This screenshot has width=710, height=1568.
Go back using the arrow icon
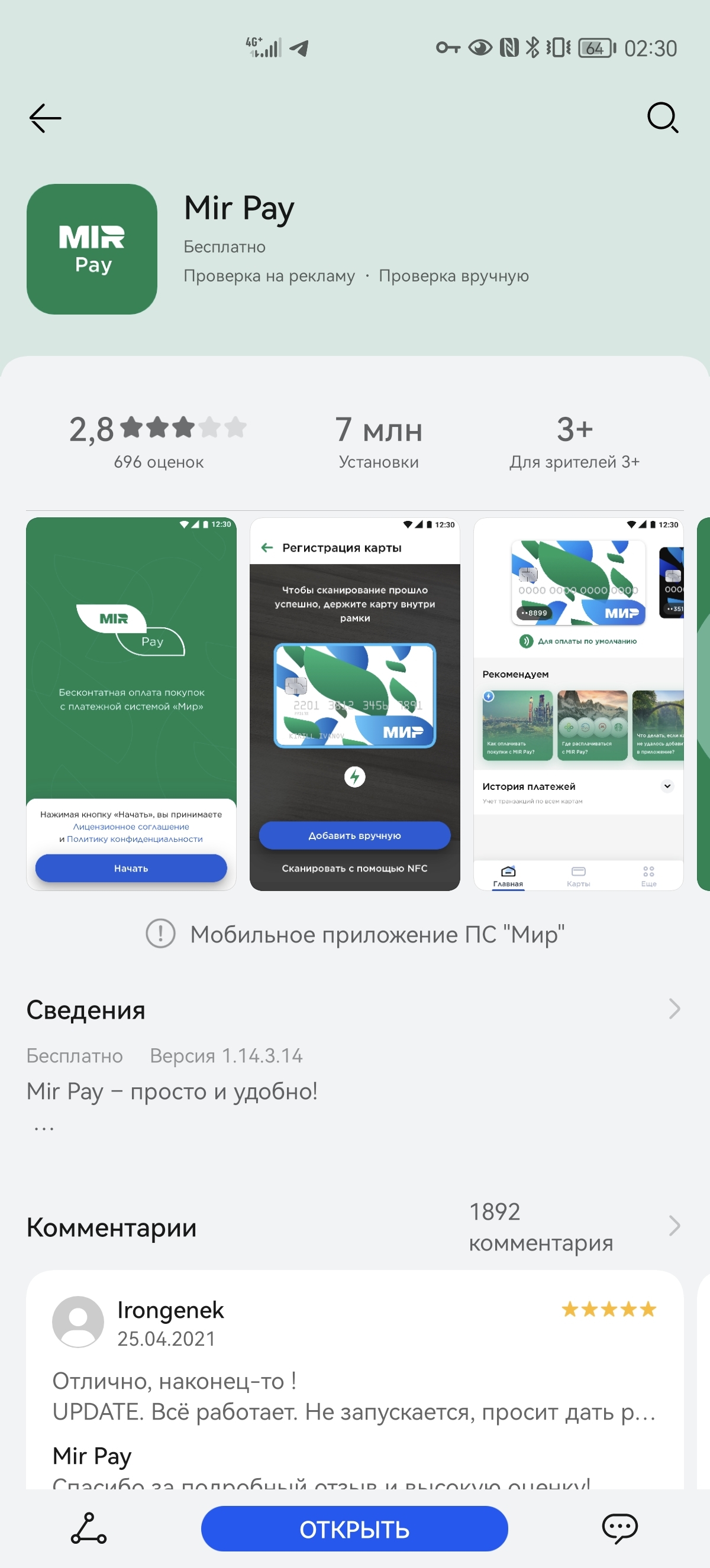coord(45,118)
